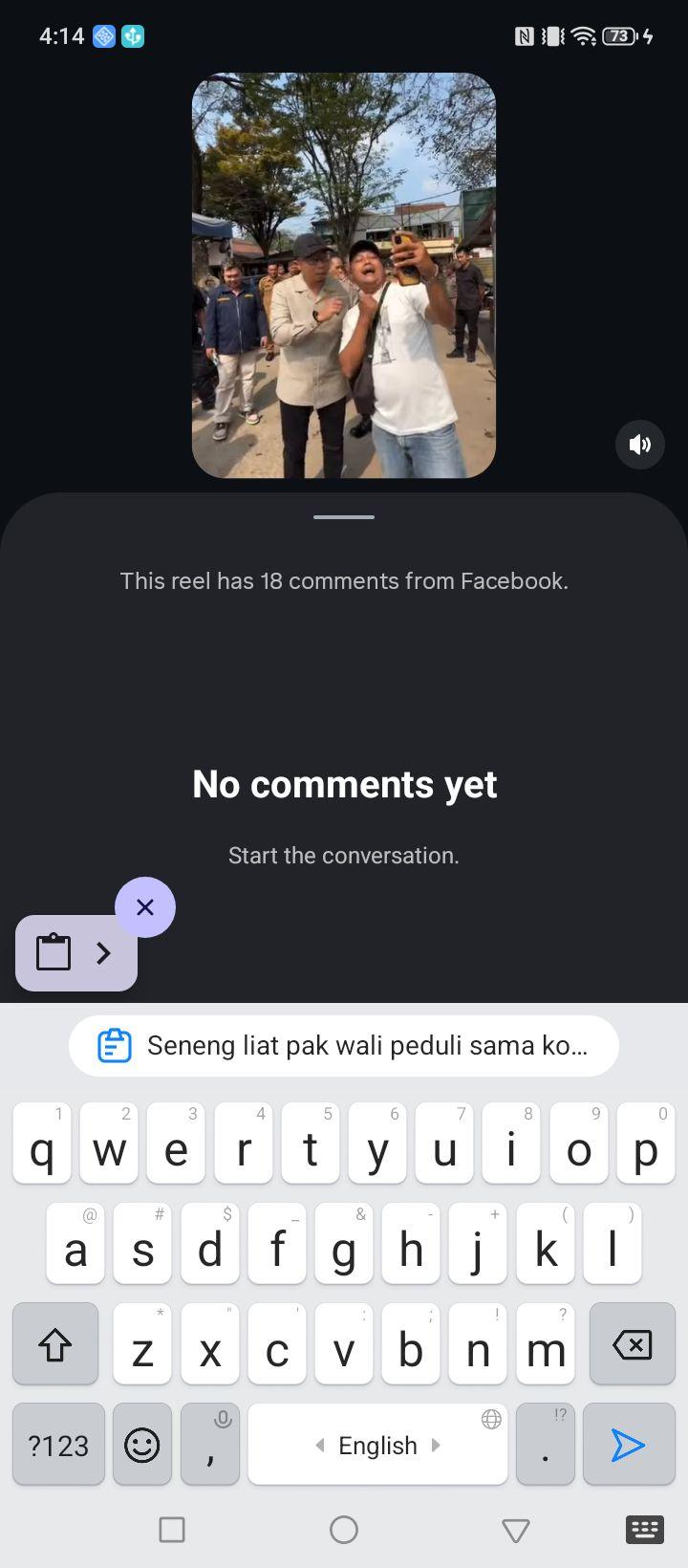Send the comment with the arrow key
Screen dimensions: 688x1568
[629, 1445]
